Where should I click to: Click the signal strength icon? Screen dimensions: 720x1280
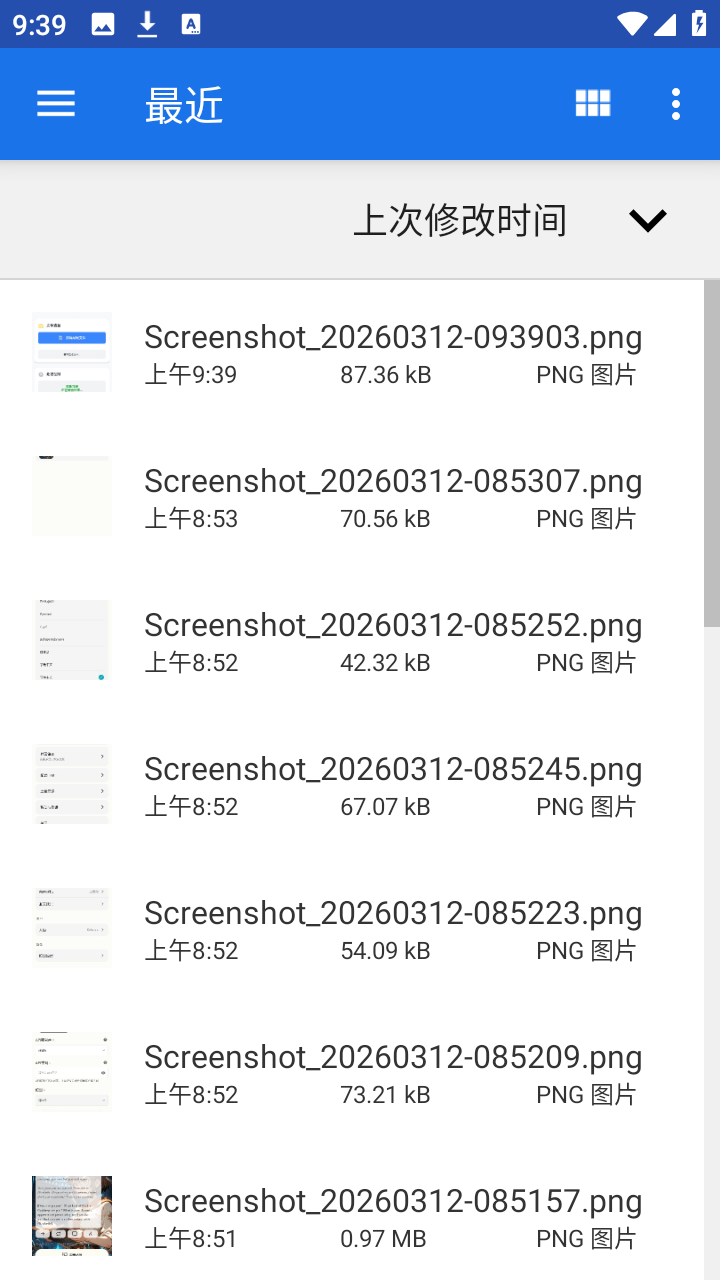(x=665, y=24)
